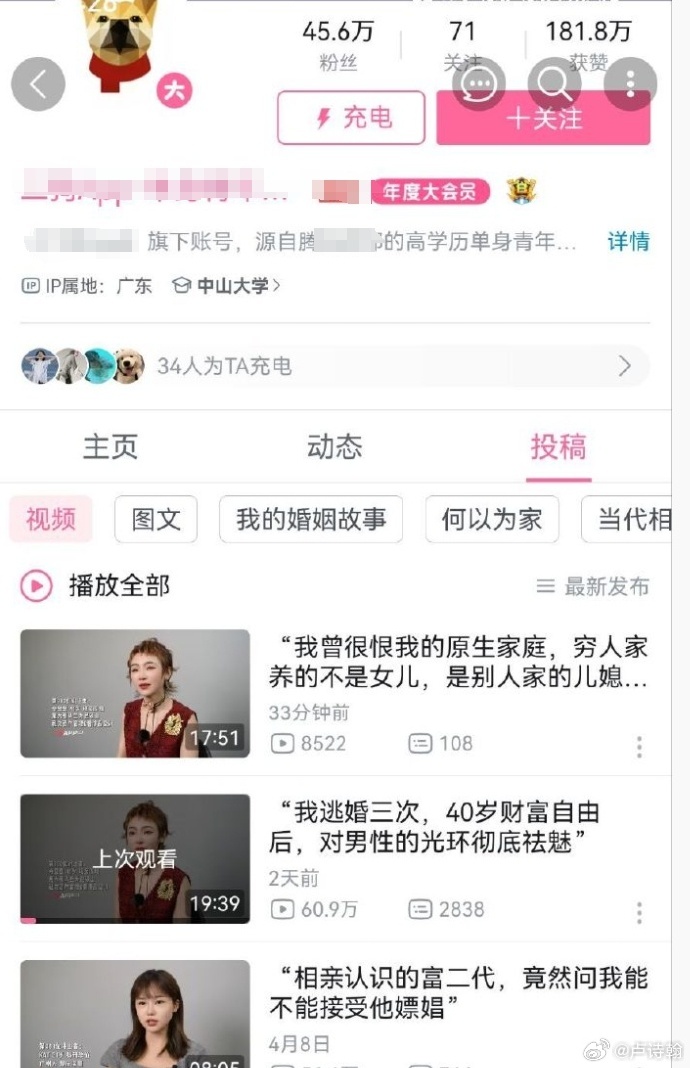Switch to the 主页 tab
This screenshot has height=1068, width=690.
(x=110, y=447)
